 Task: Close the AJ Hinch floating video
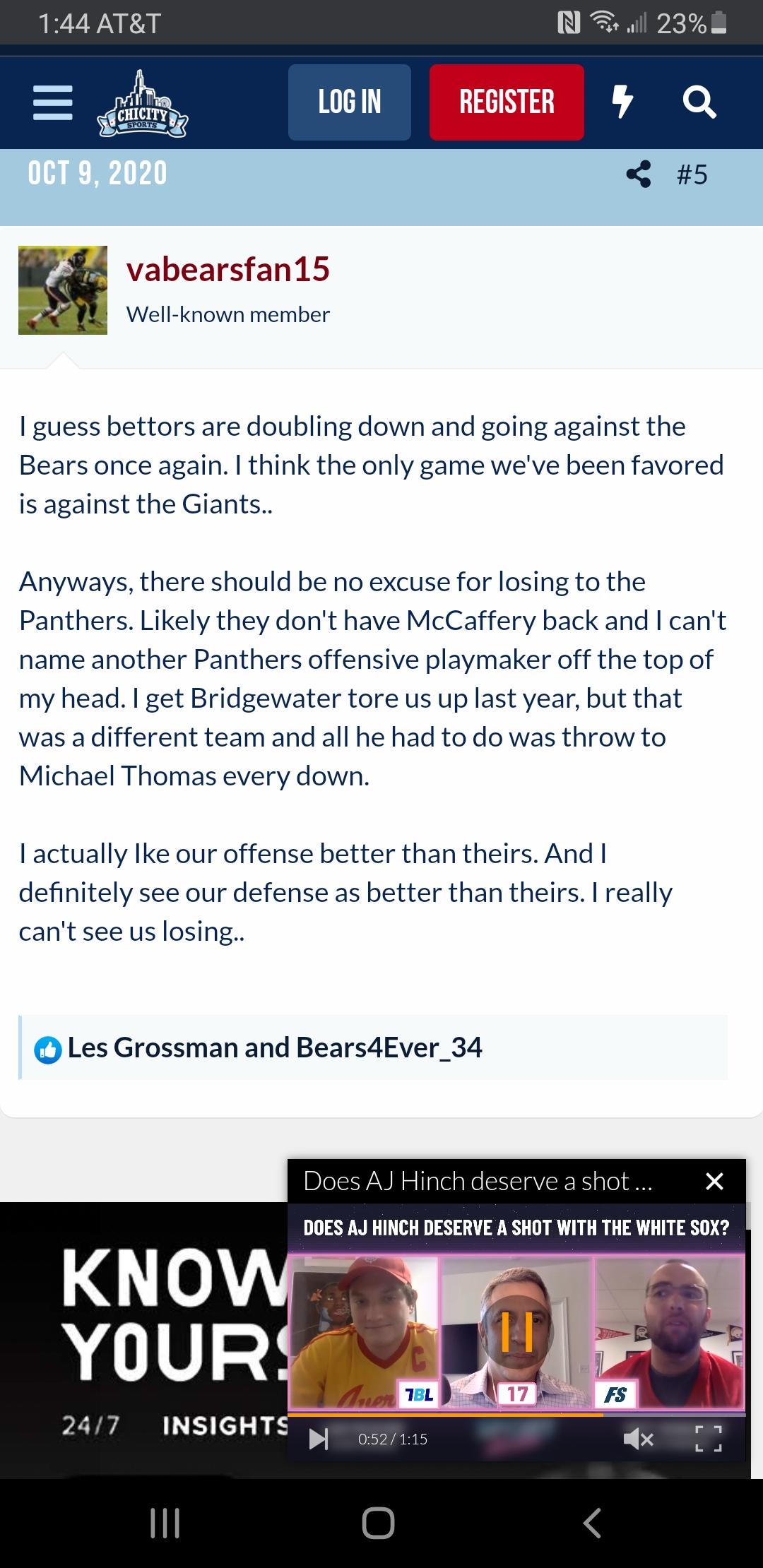pos(714,1181)
